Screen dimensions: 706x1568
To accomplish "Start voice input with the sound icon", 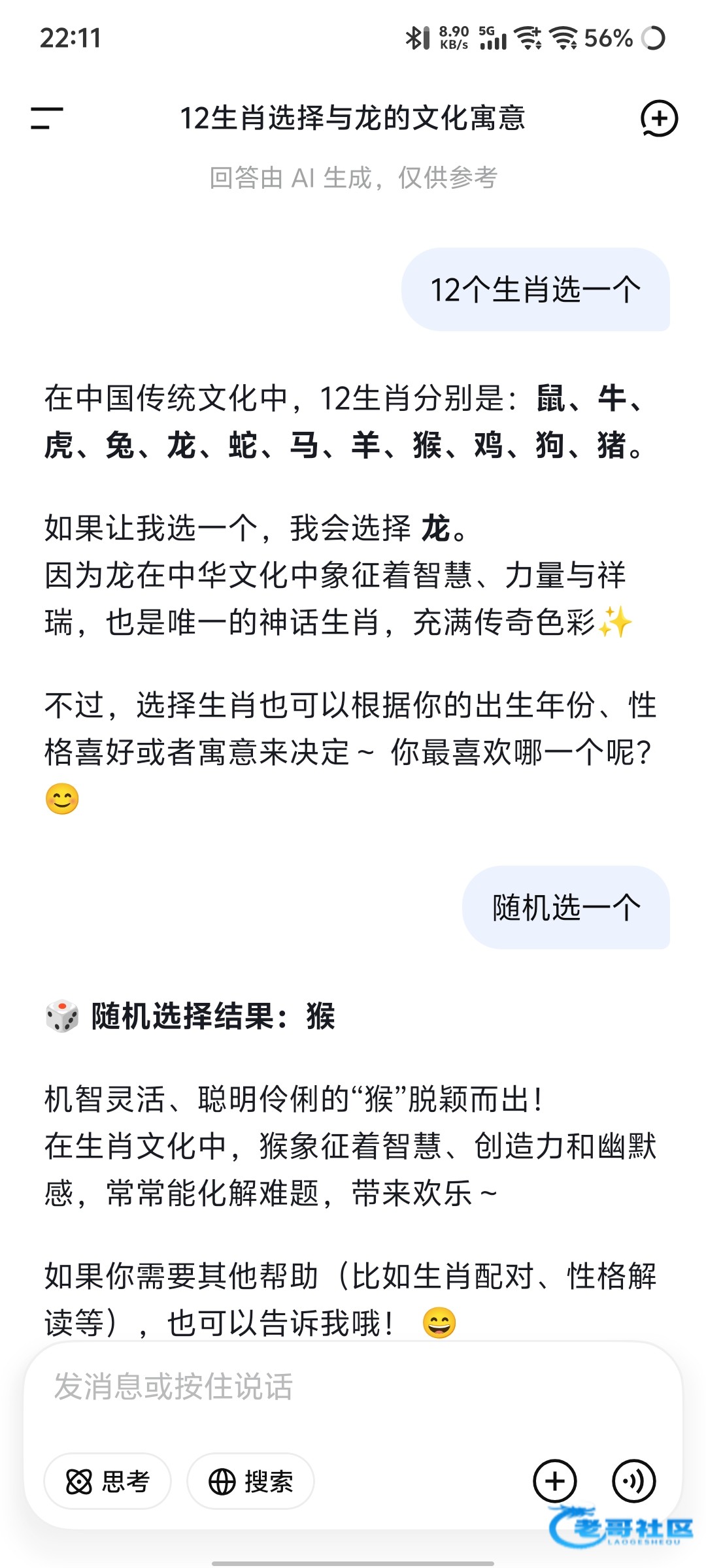I will (633, 1481).
